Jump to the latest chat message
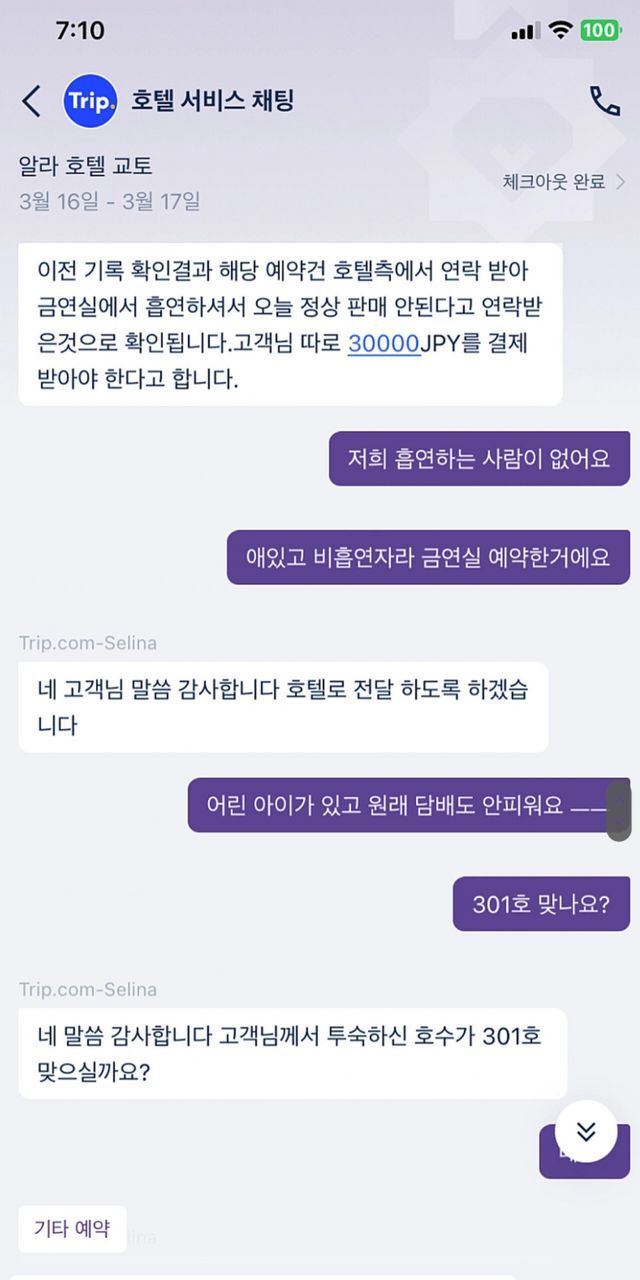 click(586, 1131)
